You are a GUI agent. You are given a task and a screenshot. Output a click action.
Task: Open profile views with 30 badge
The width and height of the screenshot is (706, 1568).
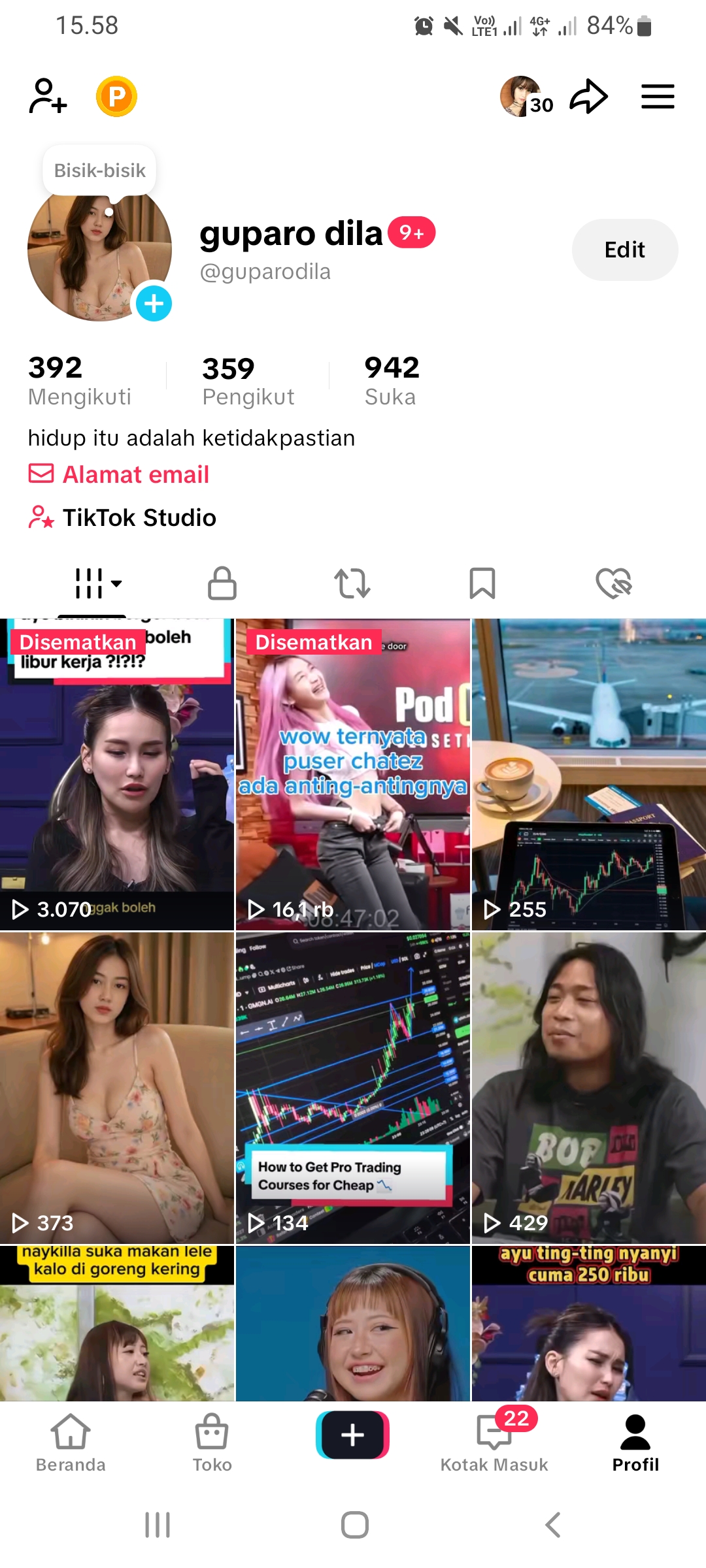(x=526, y=97)
